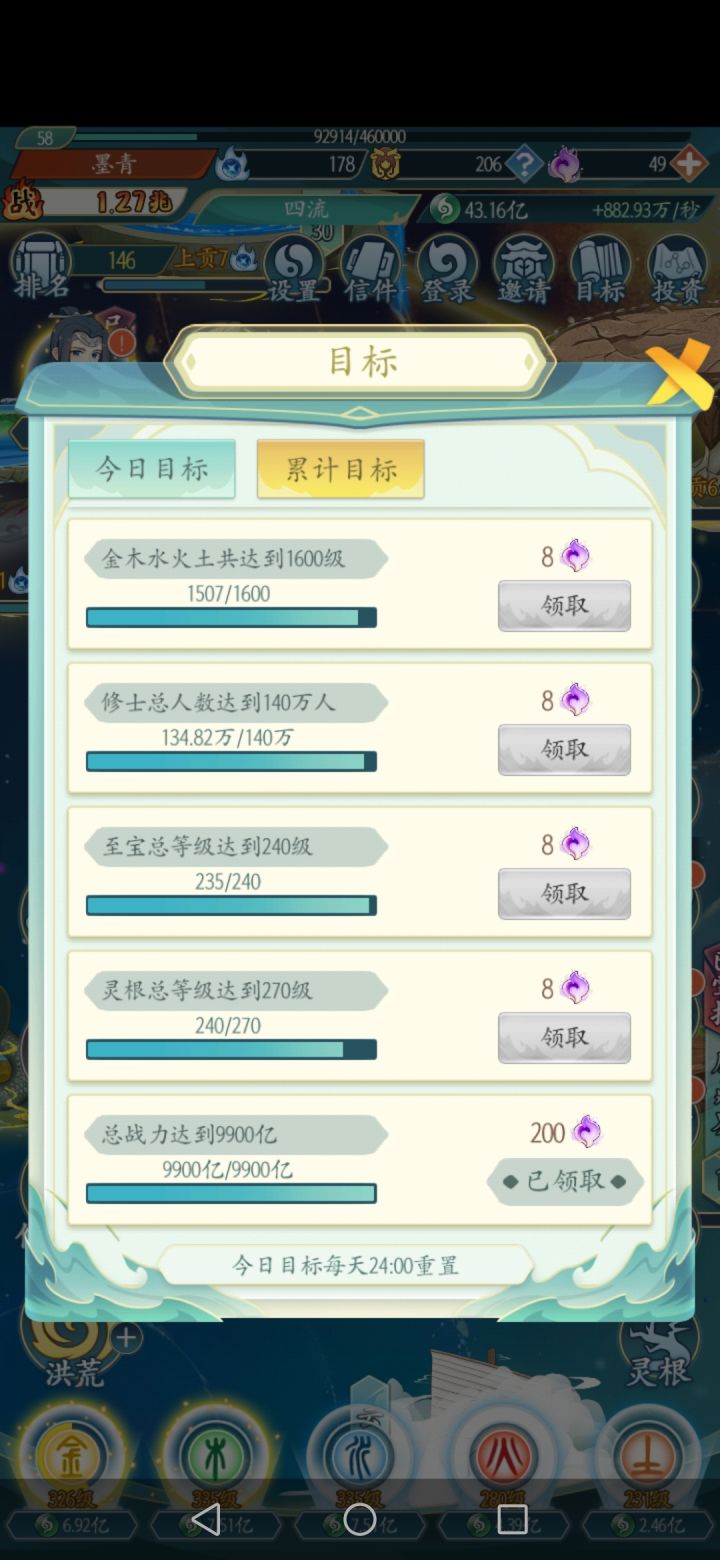
Task: Switch to the 今日目标 tab
Action: [x=151, y=468]
